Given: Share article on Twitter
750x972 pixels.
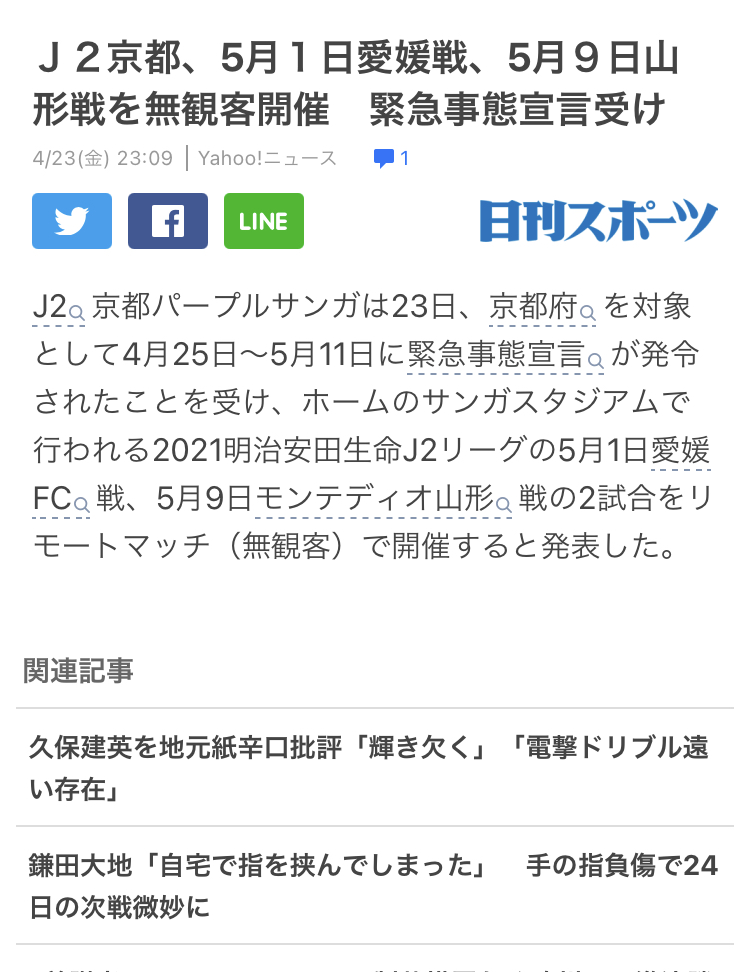Looking at the screenshot, I should click(72, 221).
